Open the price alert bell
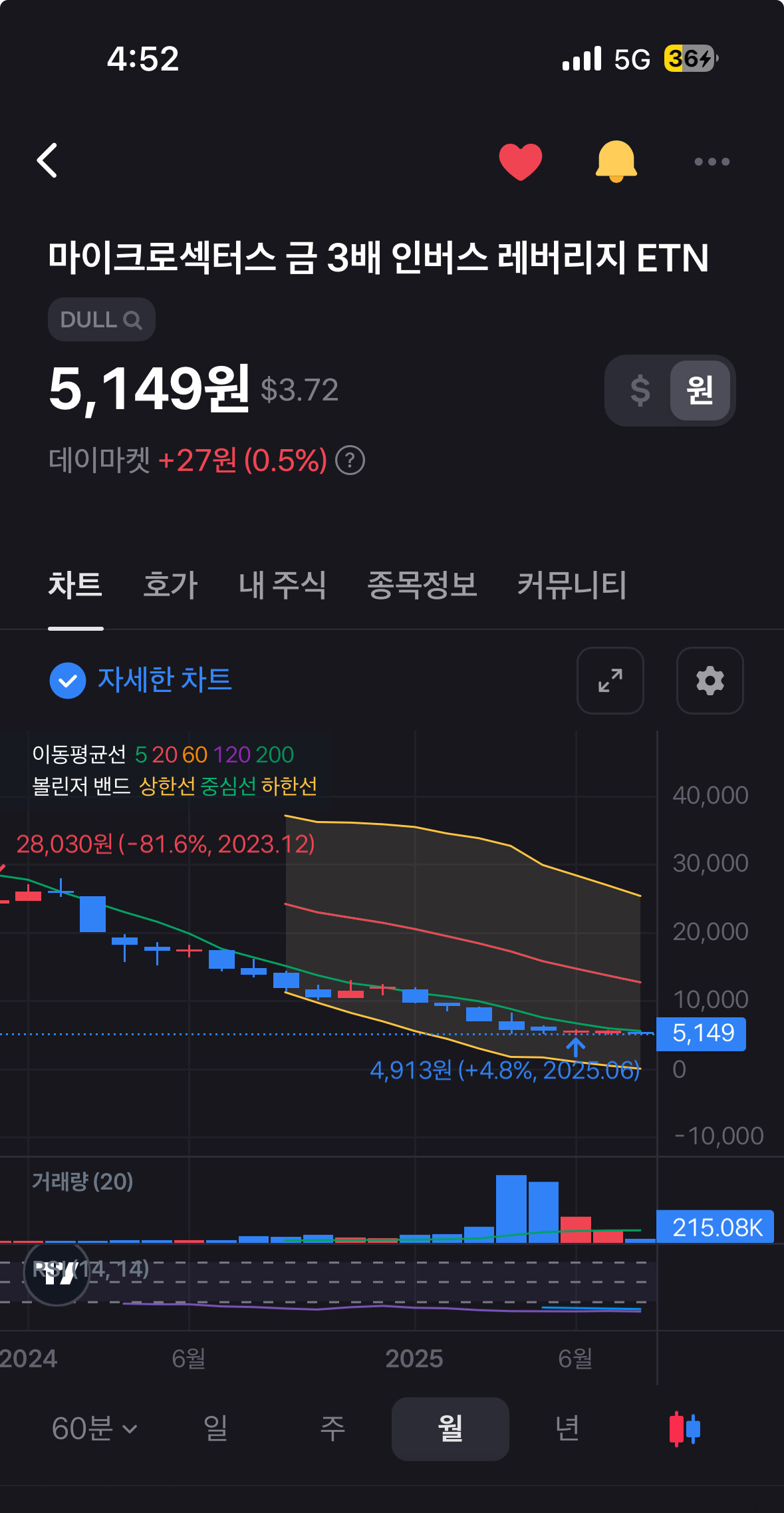The height and width of the screenshot is (1513, 784). [x=616, y=161]
